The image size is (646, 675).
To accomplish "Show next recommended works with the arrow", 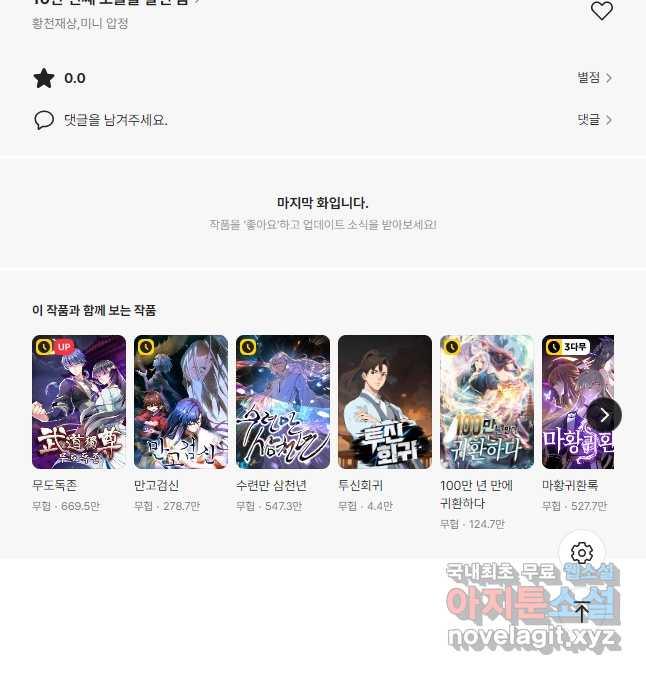I will (x=603, y=415).
